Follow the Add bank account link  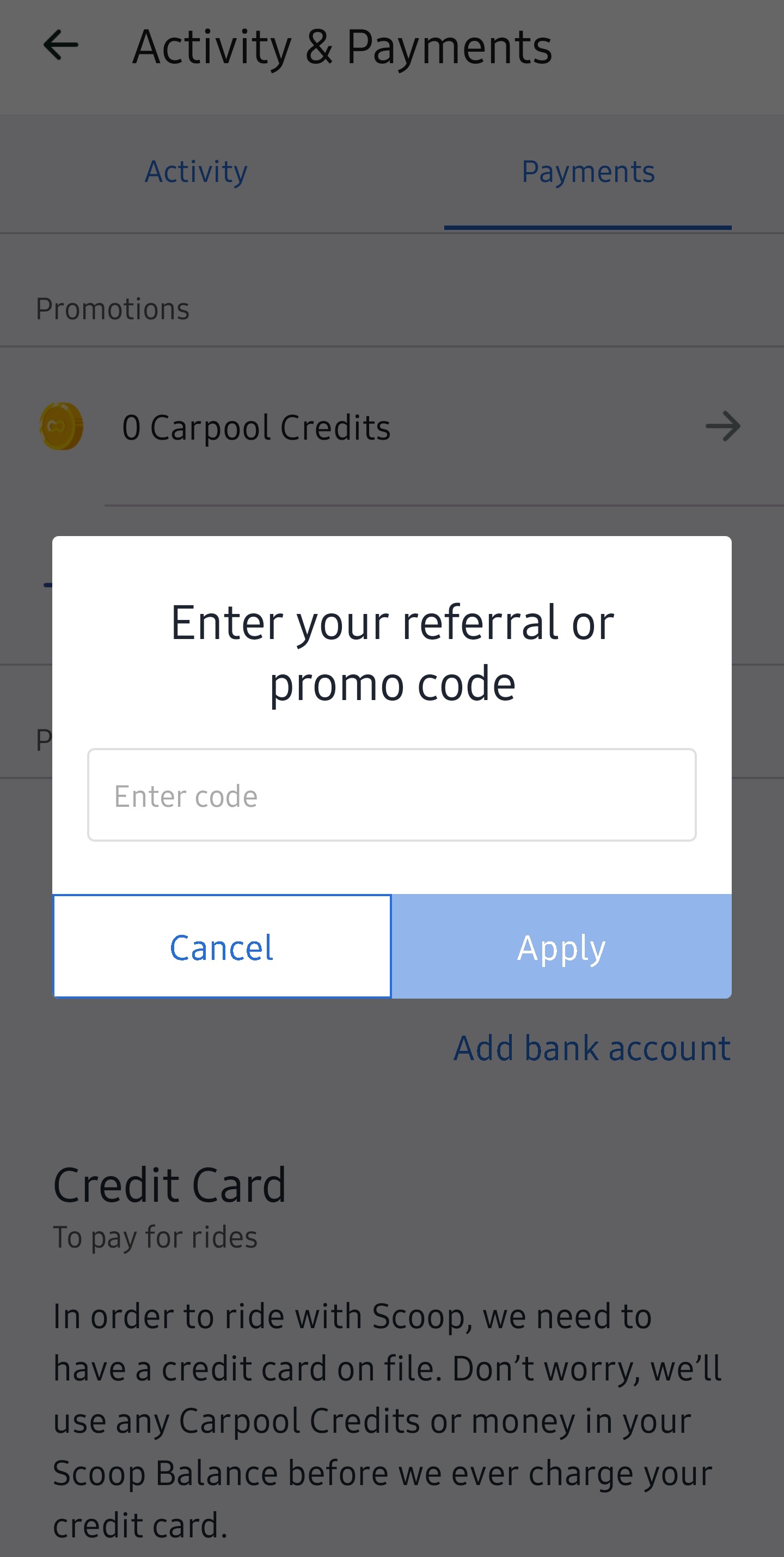[x=592, y=1048]
